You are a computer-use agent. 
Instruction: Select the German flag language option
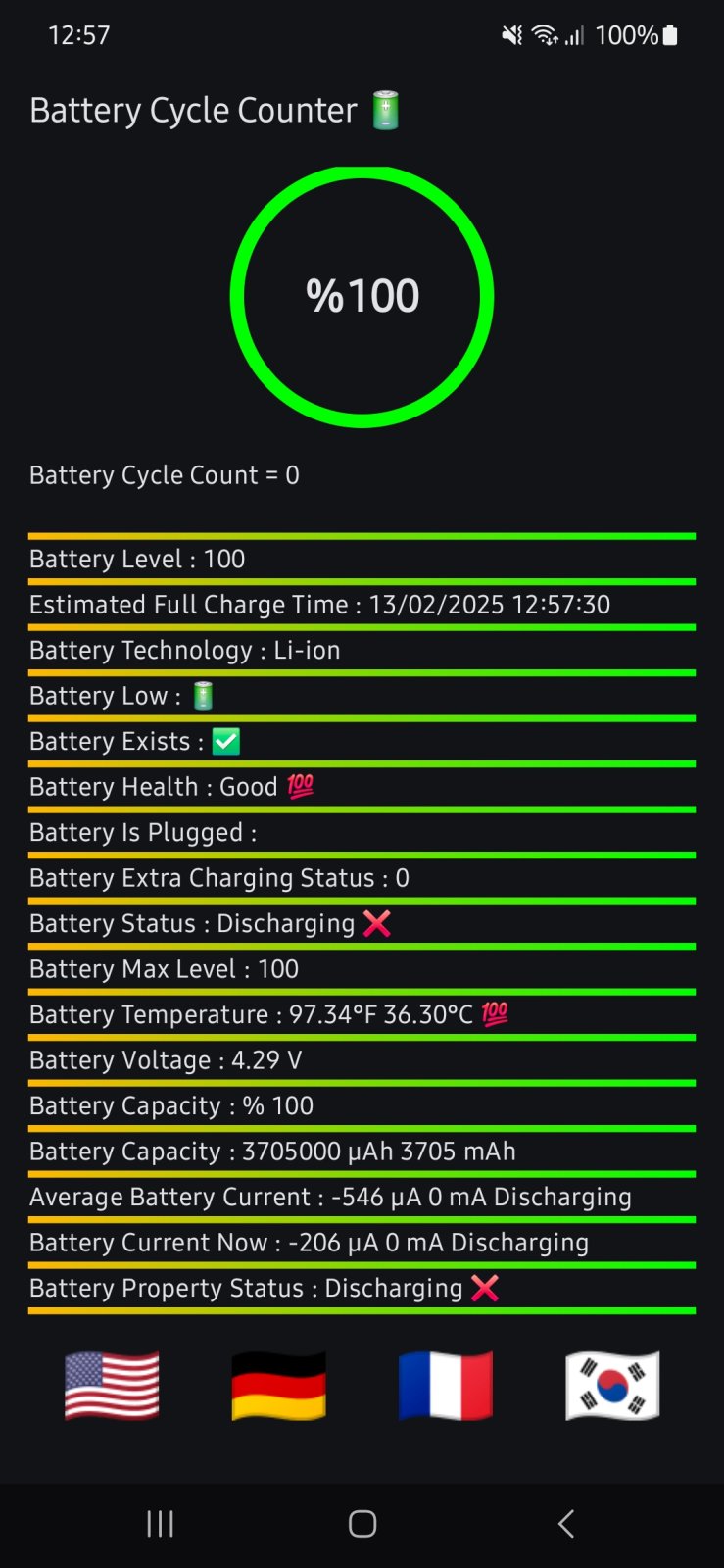[x=279, y=1386]
